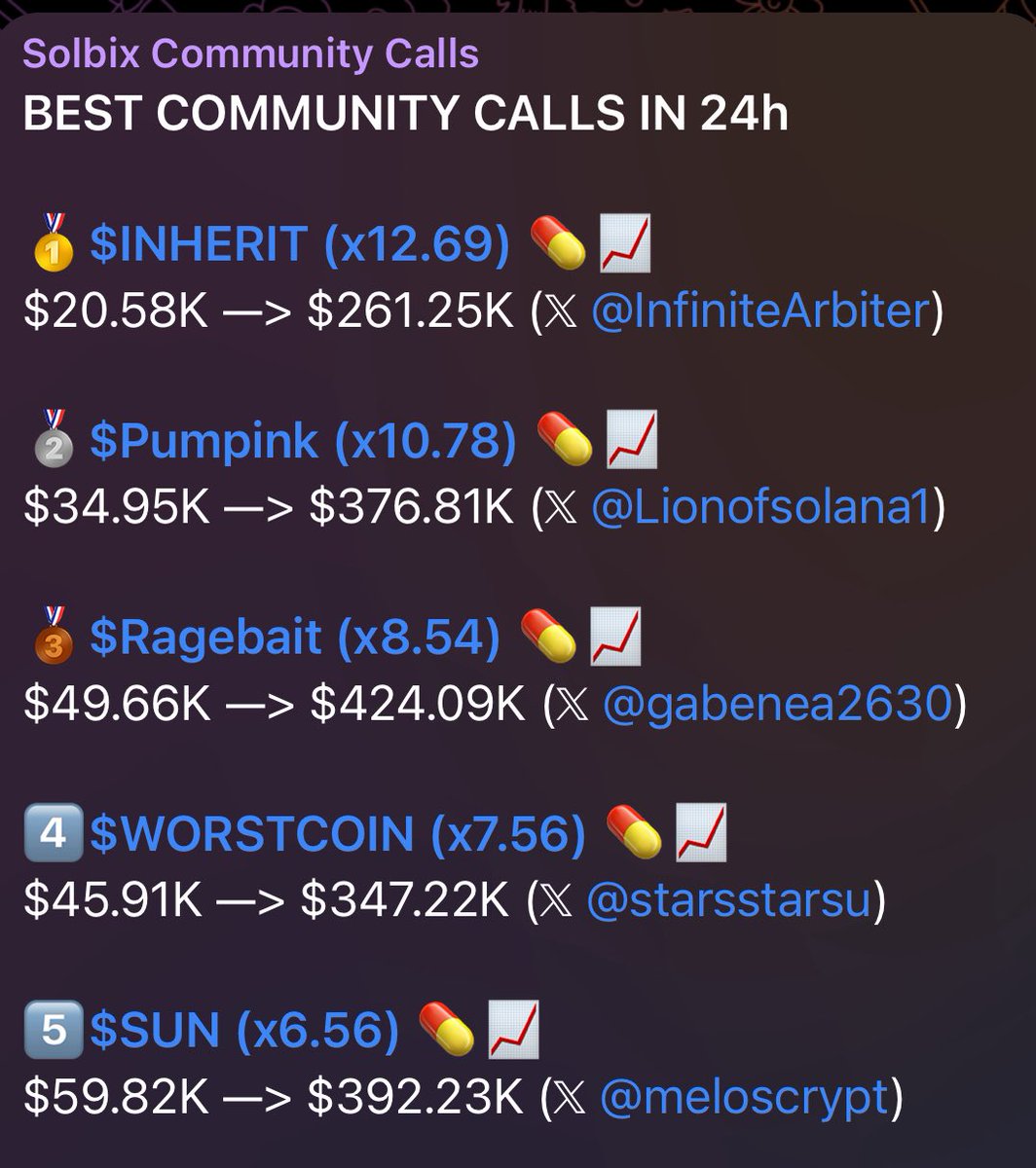Image resolution: width=1036 pixels, height=1168 pixels.
Task: Open the $SUN token link
Action: click(x=243, y=1031)
